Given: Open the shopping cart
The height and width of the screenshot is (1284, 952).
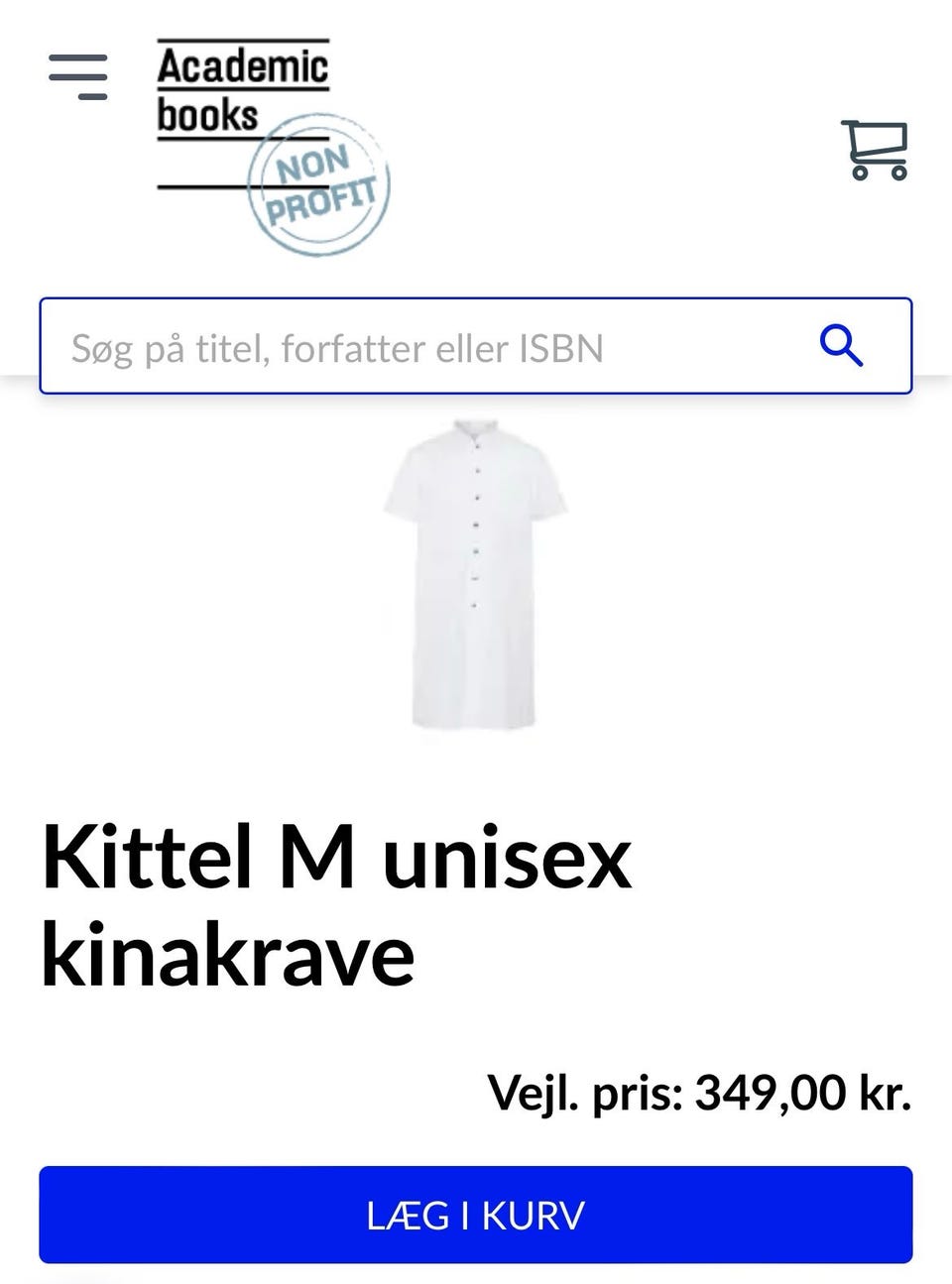Looking at the screenshot, I should tap(874, 150).
